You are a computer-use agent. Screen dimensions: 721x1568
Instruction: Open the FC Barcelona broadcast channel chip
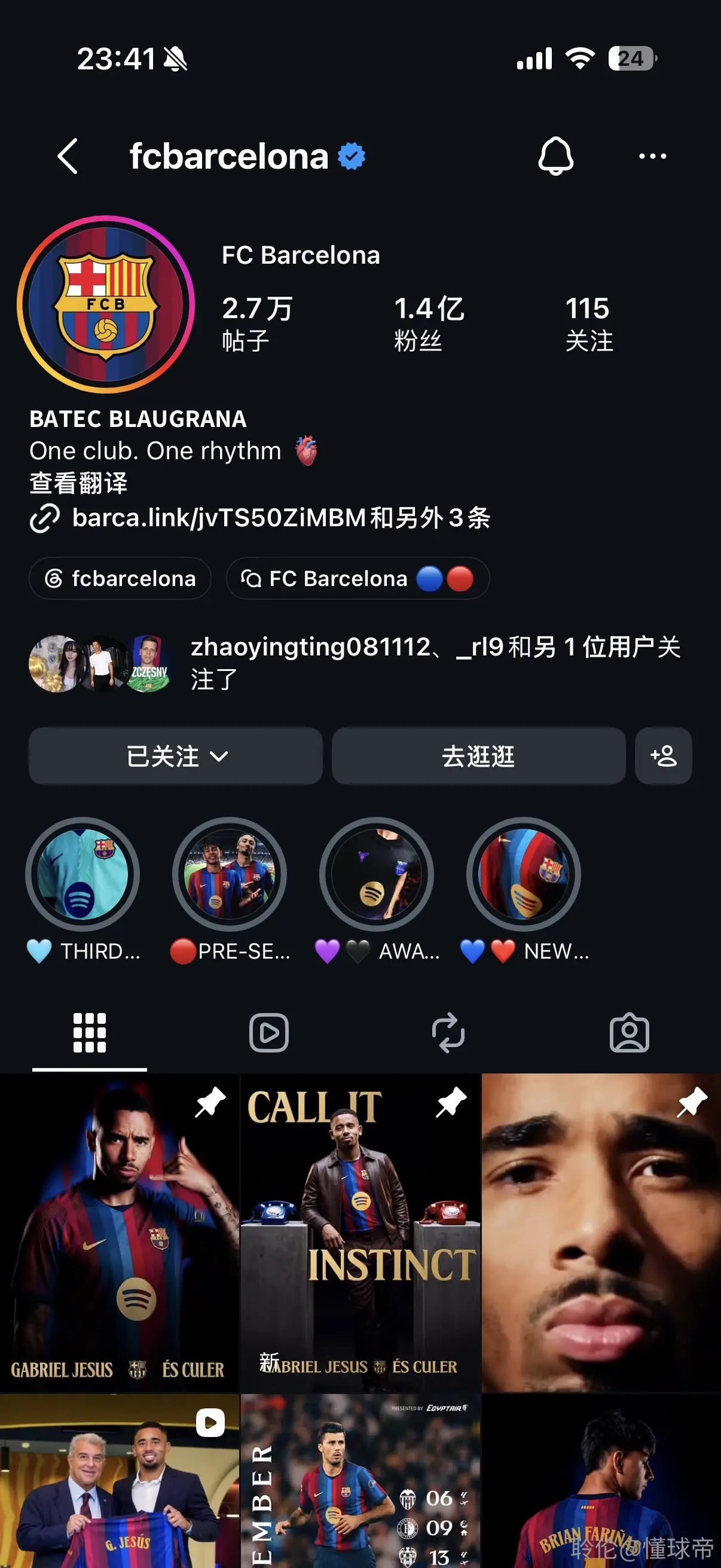[x=358, y=578]
